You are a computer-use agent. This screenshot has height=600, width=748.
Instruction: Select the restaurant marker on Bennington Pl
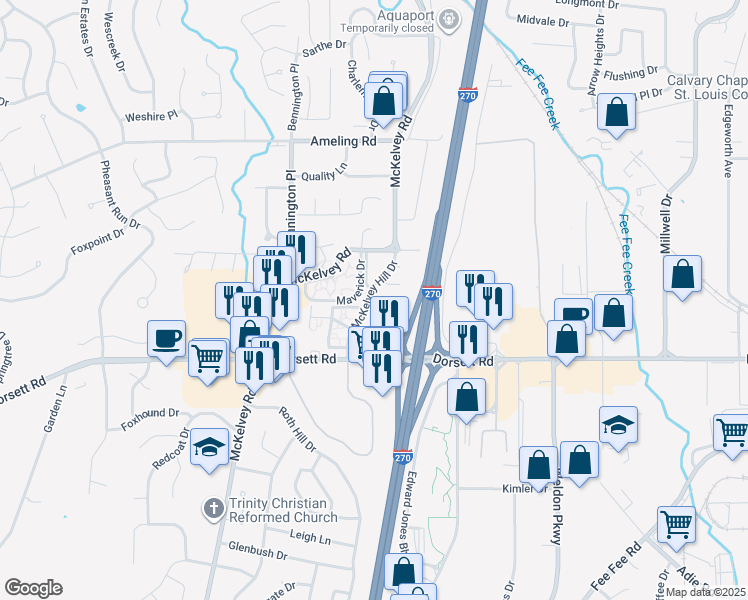point(297,249)
